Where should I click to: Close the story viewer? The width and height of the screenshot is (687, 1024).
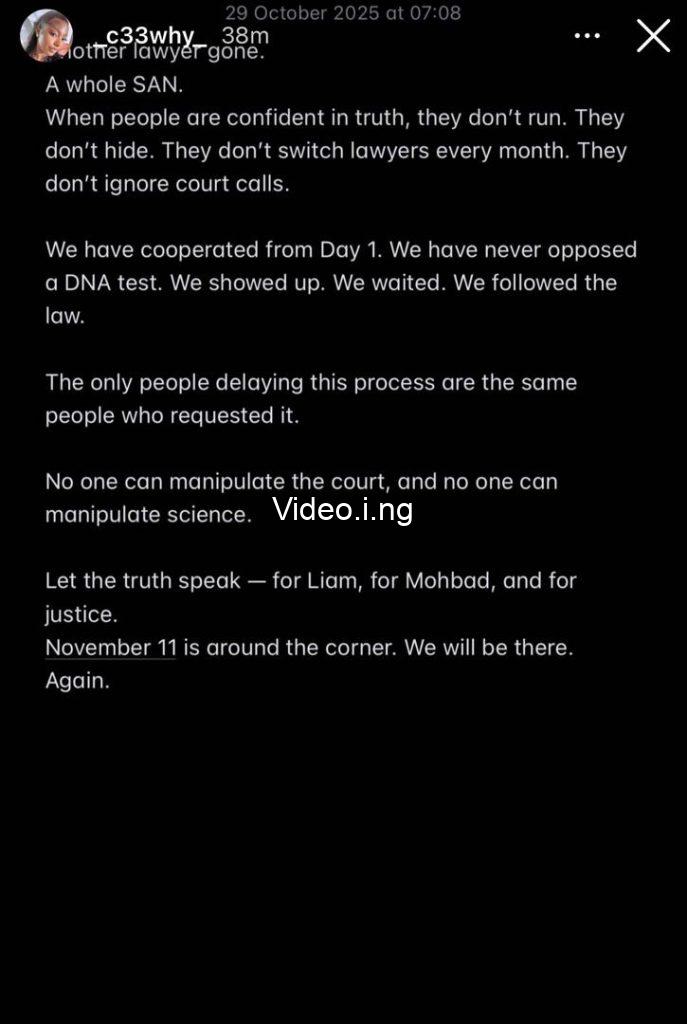click(653, 36)
